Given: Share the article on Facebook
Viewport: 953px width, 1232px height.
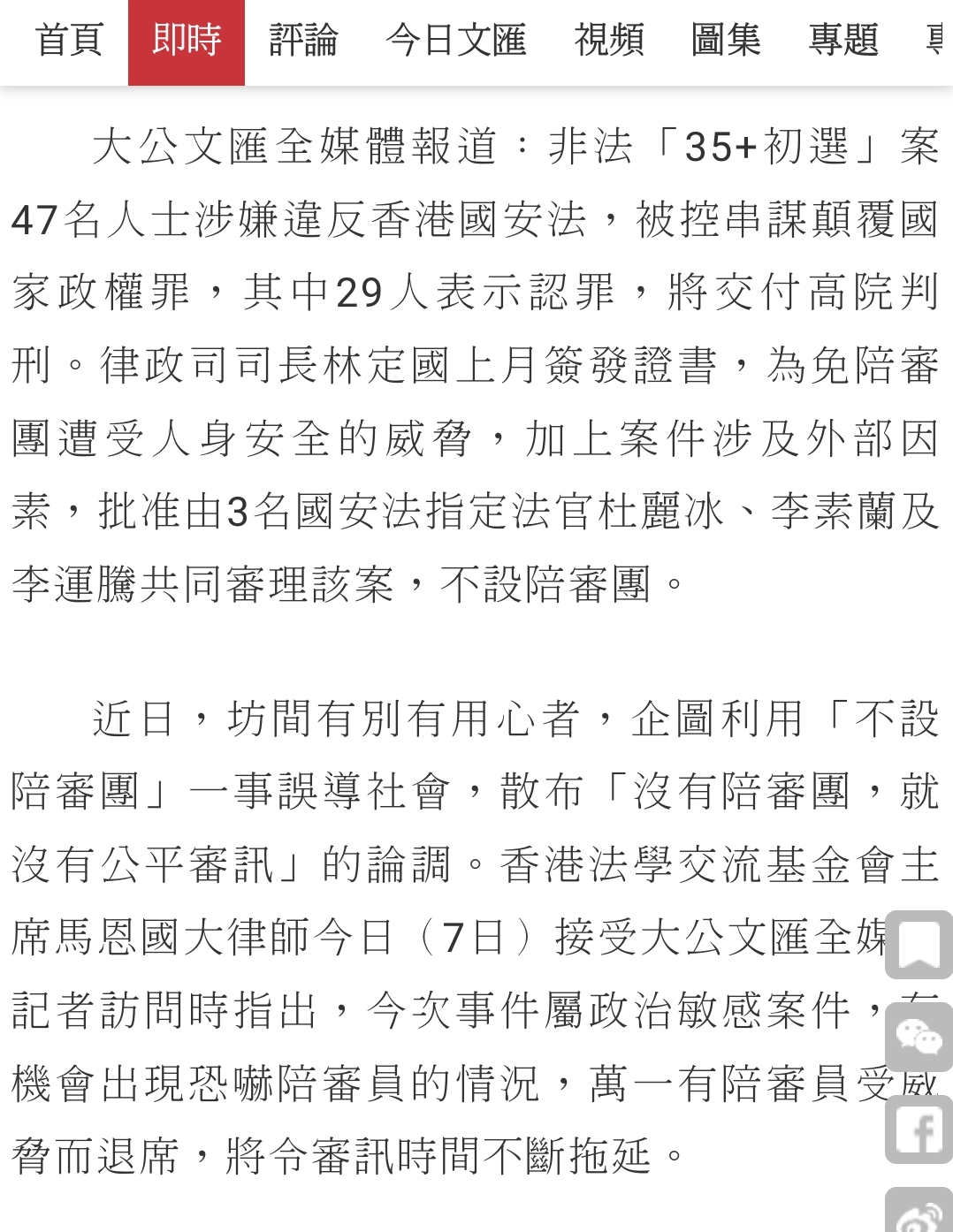Looking at the screenshot, I should pos(919,1129).
